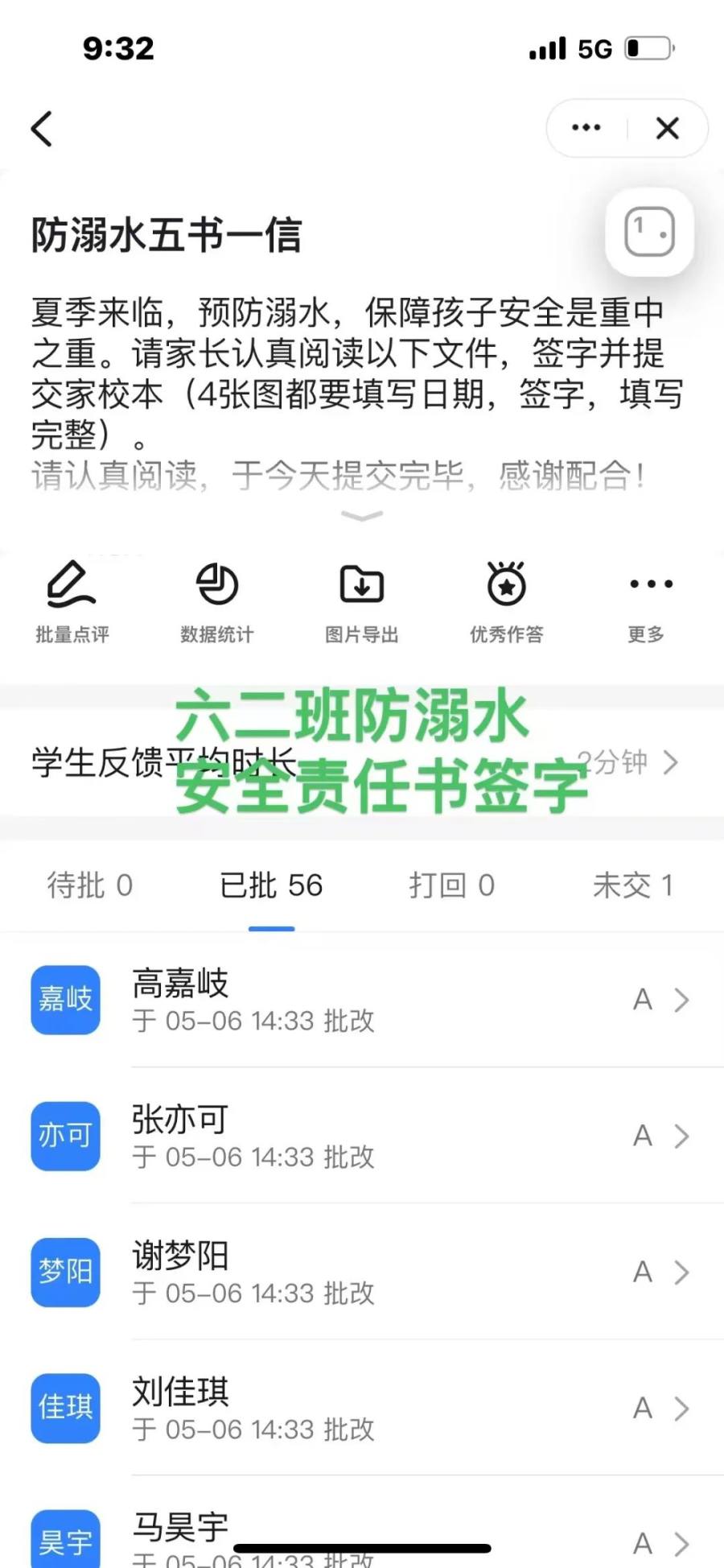Viewport: 724px width, 1568px height.
Task: View the 未交 1 tab
Action: click(x=632, y=885)
